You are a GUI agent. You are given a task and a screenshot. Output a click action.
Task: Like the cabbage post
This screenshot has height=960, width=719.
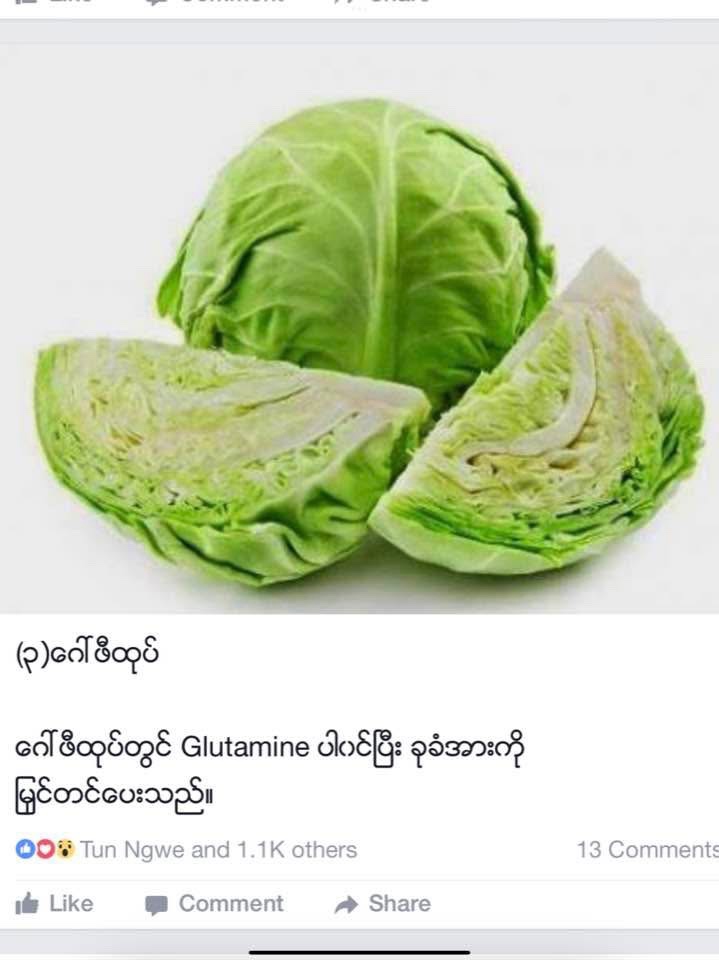[55, 904]
